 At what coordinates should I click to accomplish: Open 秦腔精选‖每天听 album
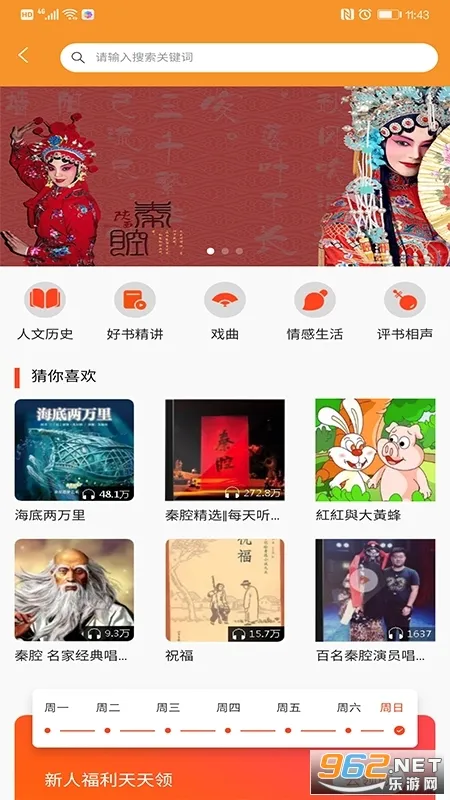tap(225, 461)
